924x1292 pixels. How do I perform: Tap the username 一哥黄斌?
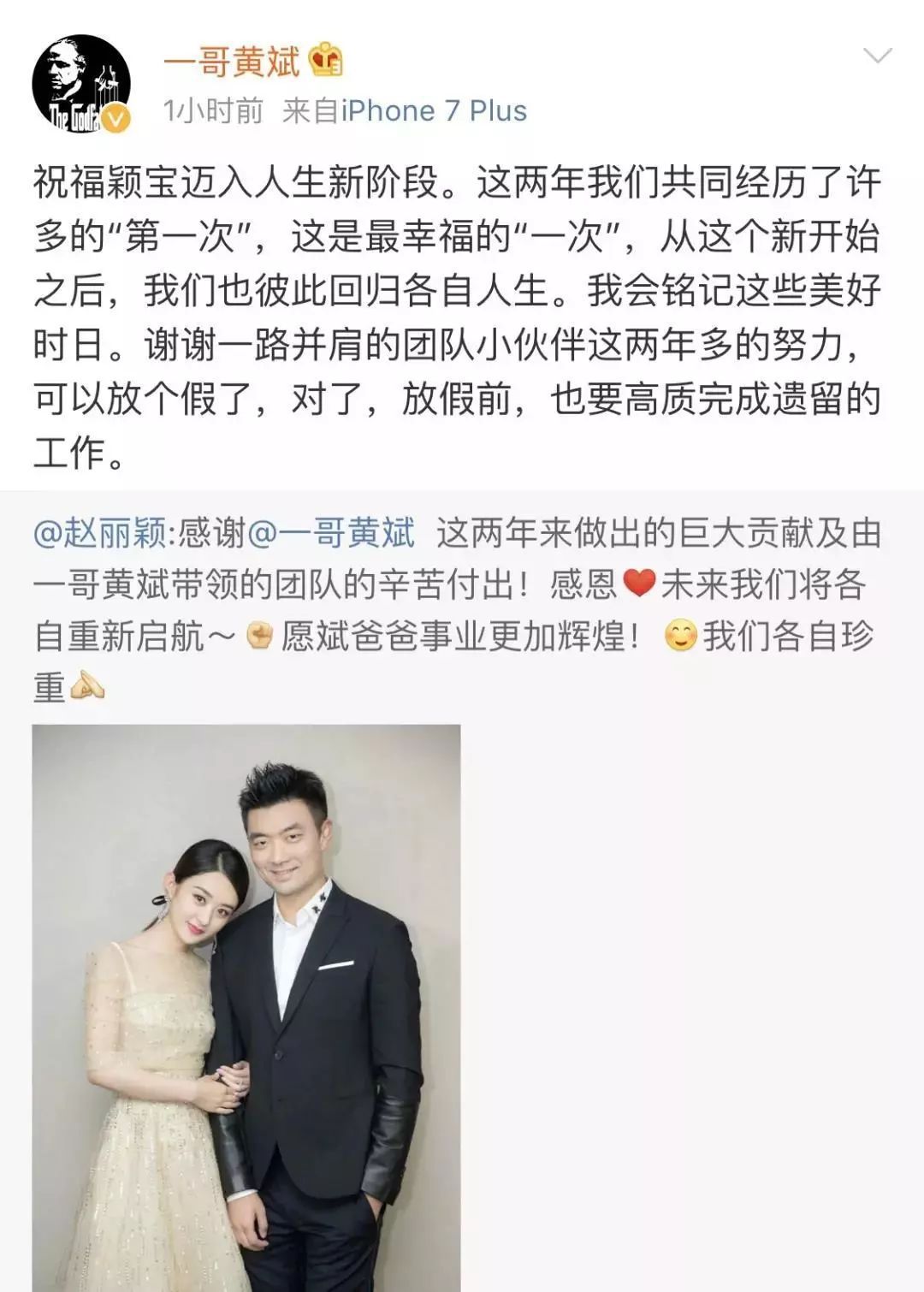pos(231,62)
